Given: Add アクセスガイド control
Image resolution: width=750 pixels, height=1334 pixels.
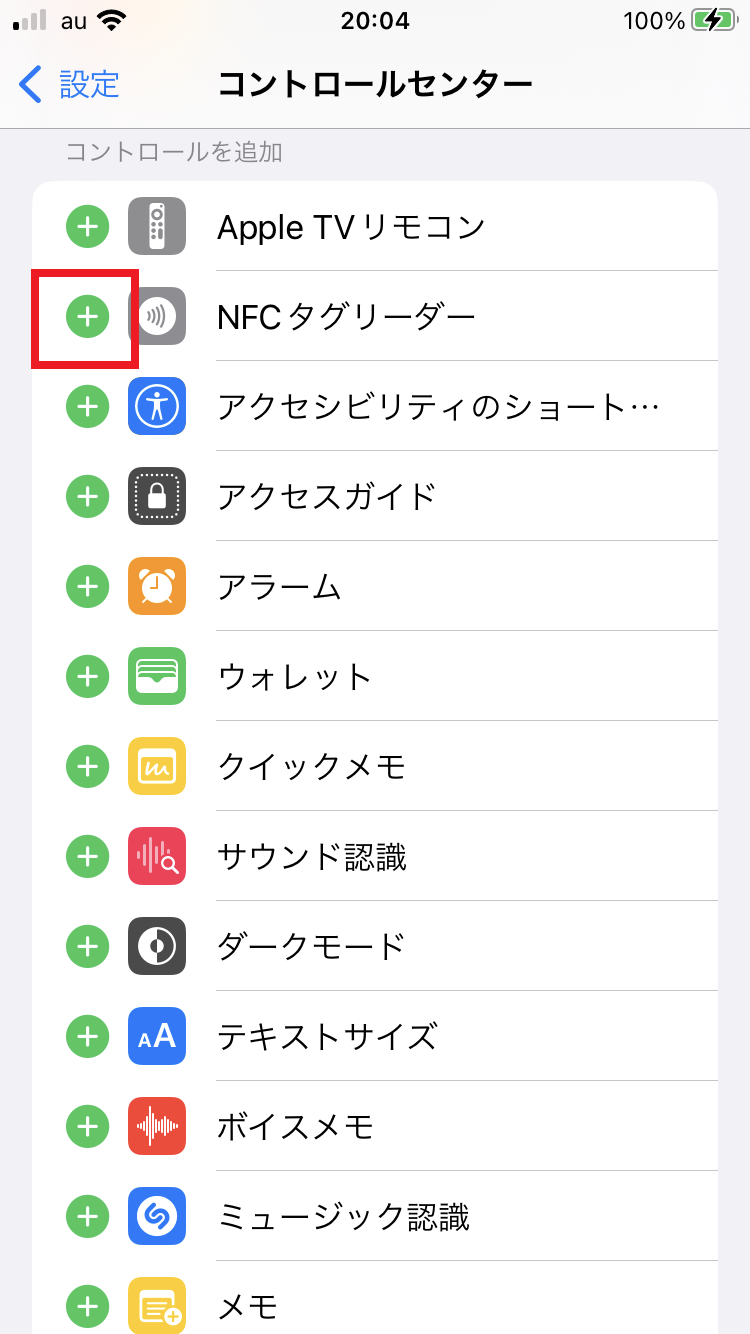Looking at the screenshot, I should coord(88,497).
